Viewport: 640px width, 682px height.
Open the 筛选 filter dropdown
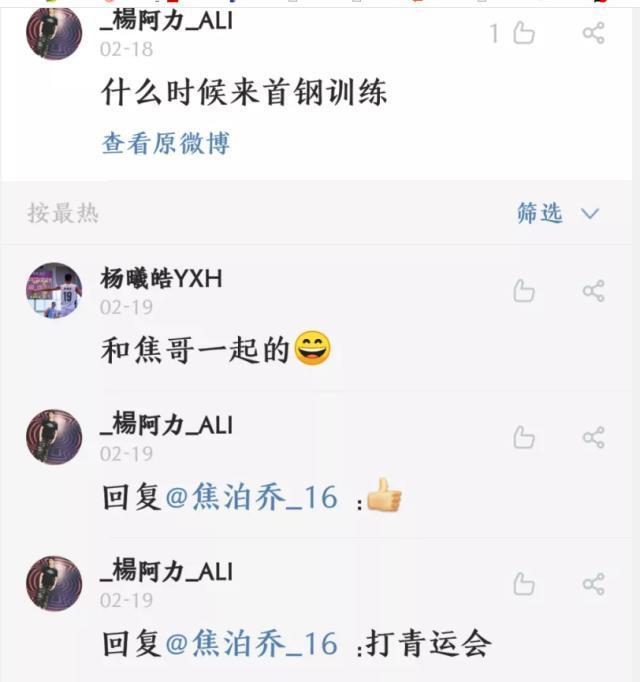coord(557,213)
